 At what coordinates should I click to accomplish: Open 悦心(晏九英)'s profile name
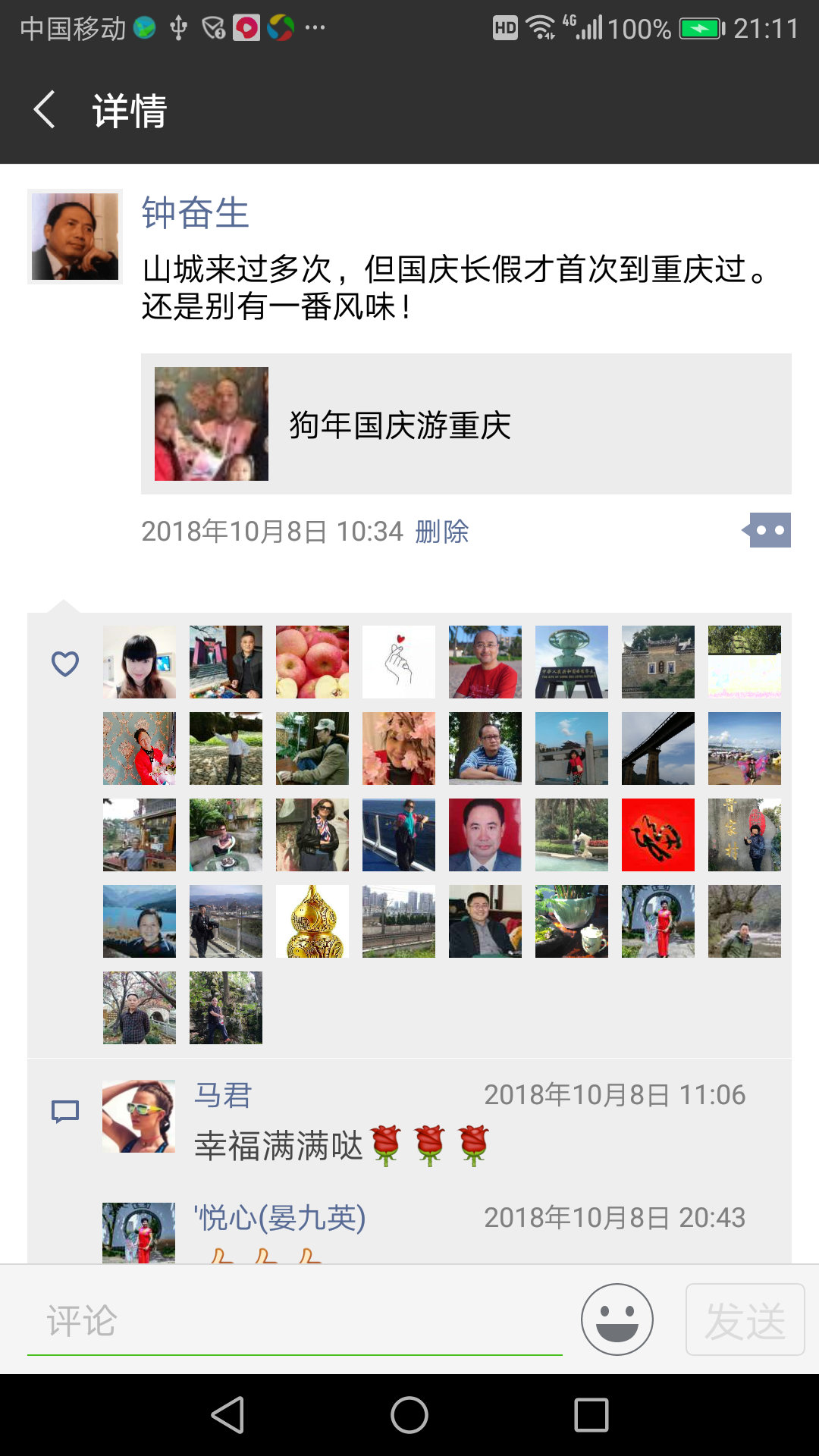(x=280, y=1218)
